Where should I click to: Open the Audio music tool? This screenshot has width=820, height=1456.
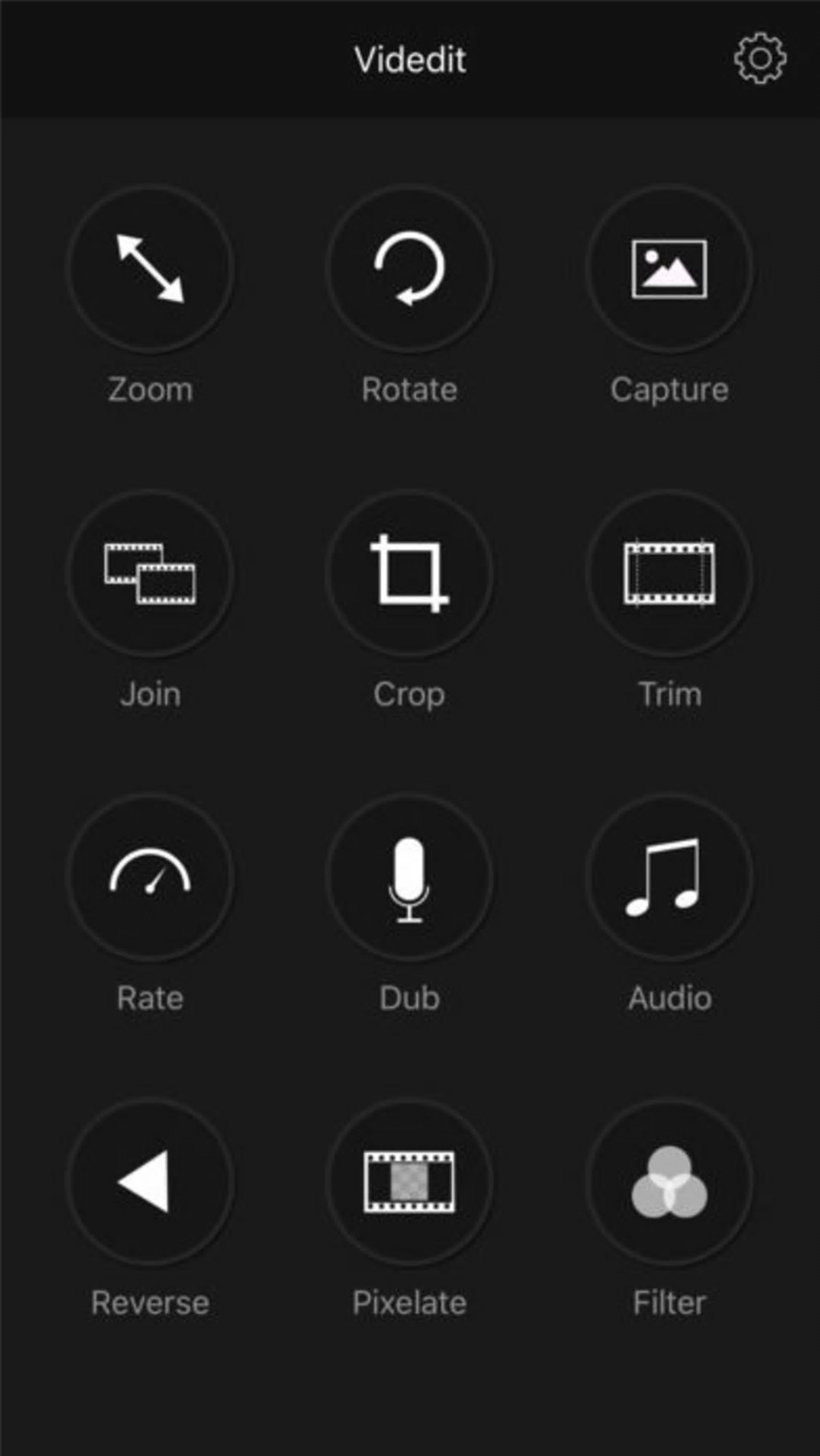point(670,877)
